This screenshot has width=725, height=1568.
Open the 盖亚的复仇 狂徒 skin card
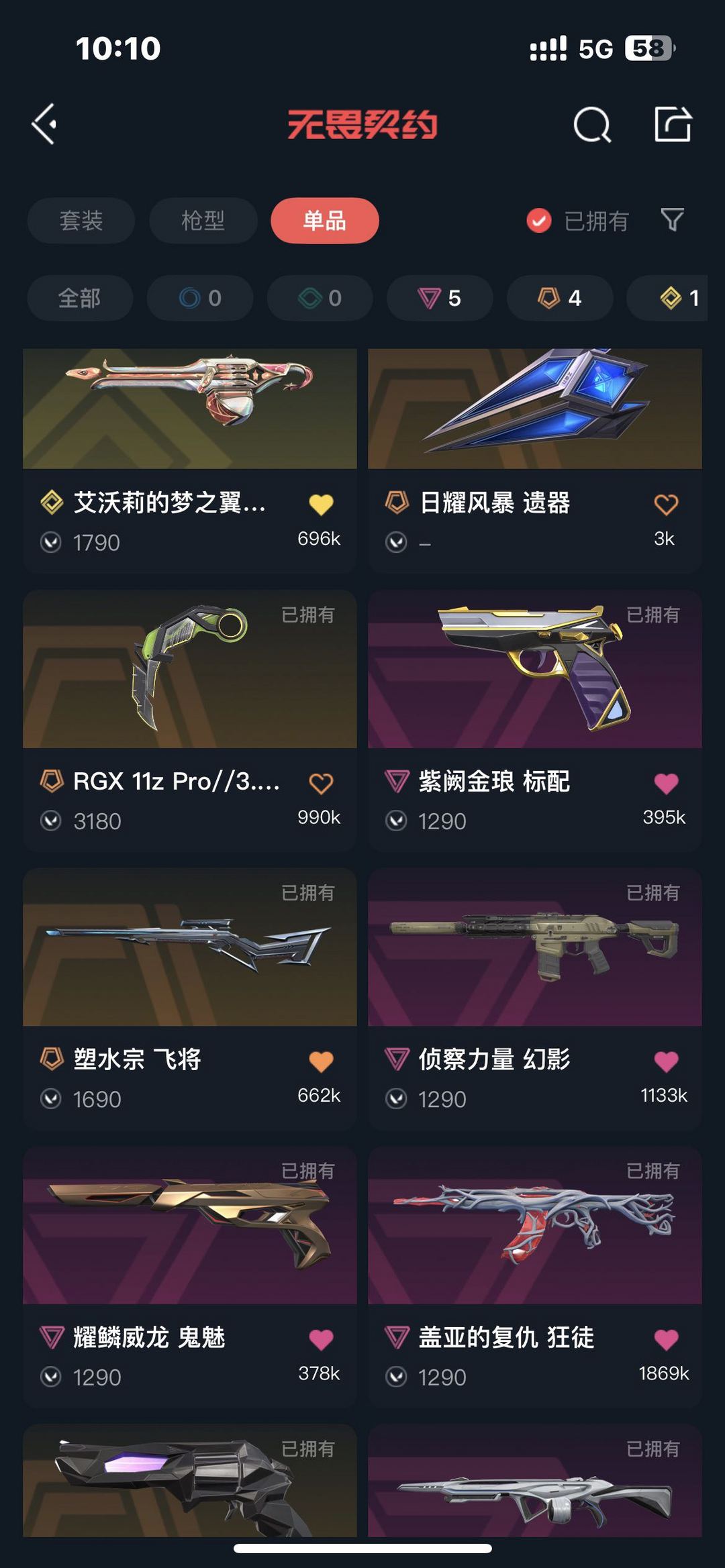535,1277
